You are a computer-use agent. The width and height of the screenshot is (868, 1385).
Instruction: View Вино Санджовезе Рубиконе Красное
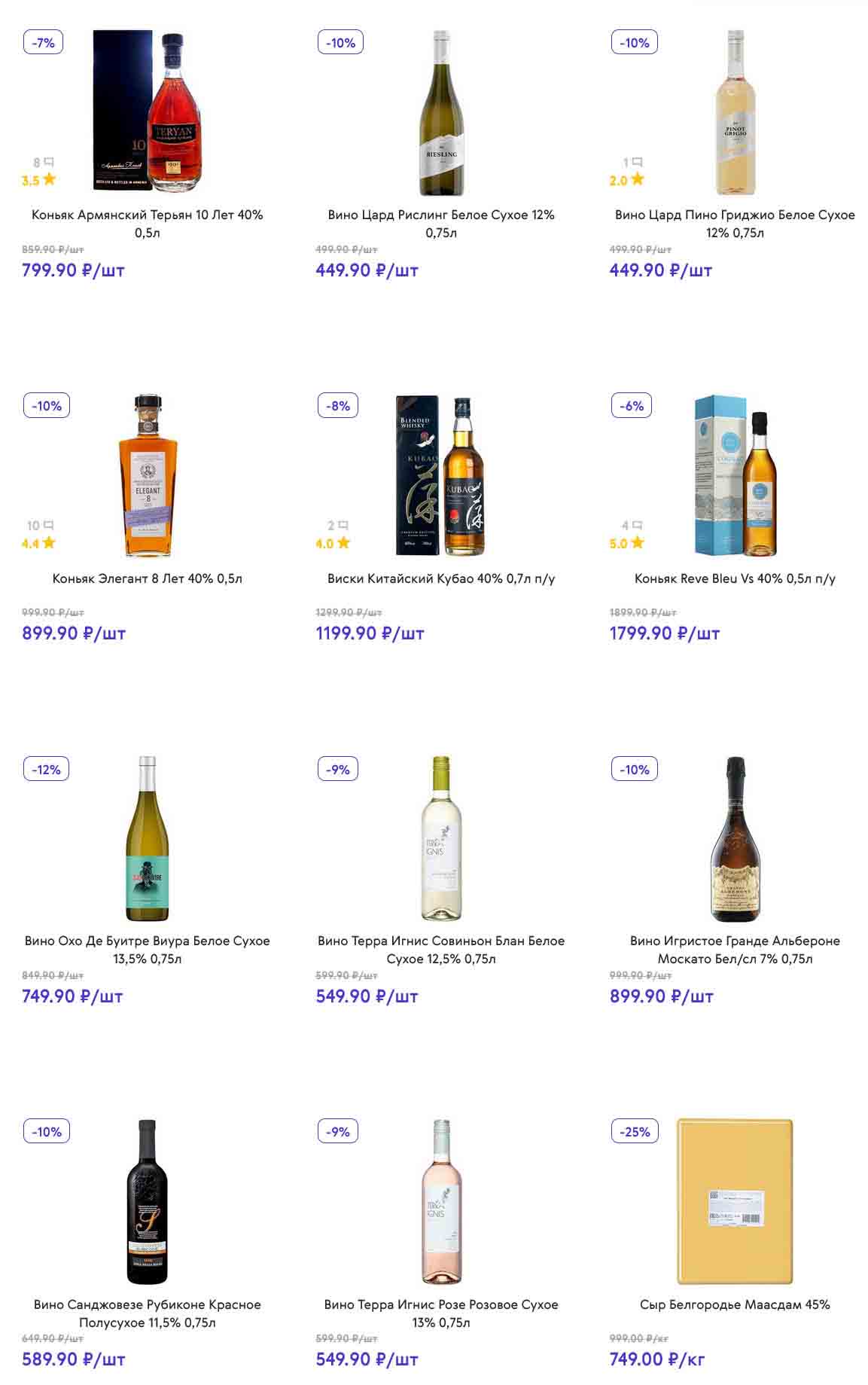click(x=148, y=1202)
